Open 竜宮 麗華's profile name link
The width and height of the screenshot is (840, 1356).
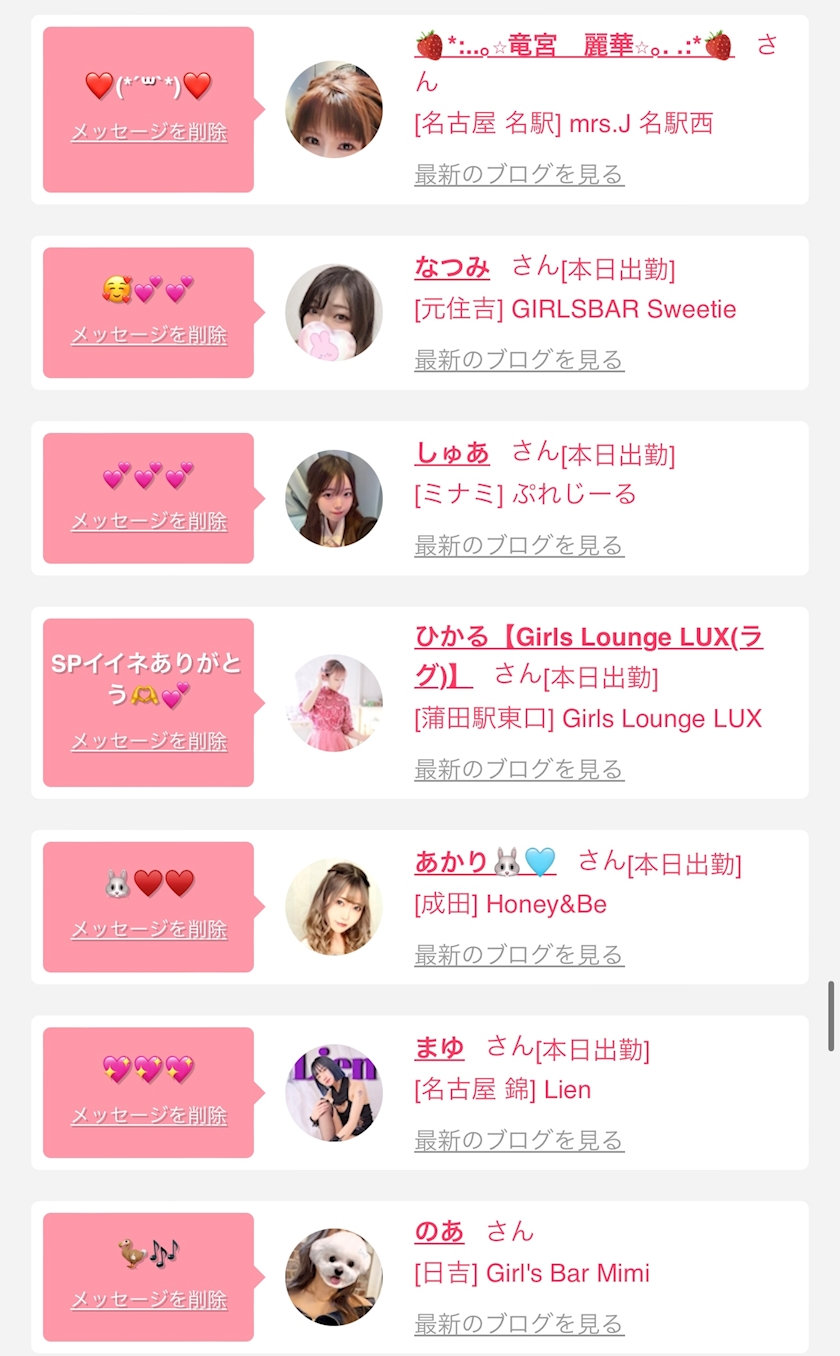[574, 45]
